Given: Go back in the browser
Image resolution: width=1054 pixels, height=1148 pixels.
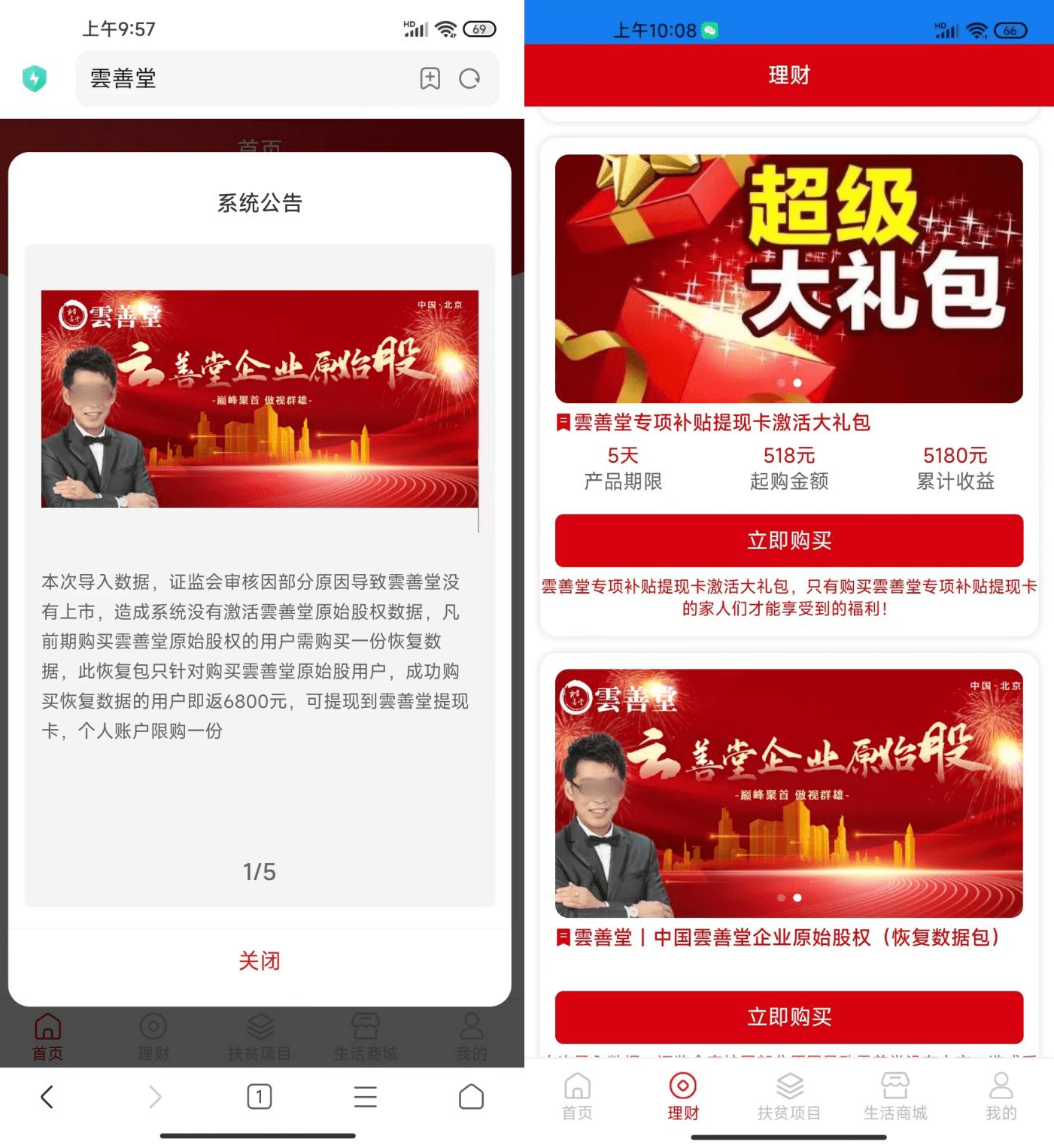Looking at the screenshot, I should (47, 1097).
